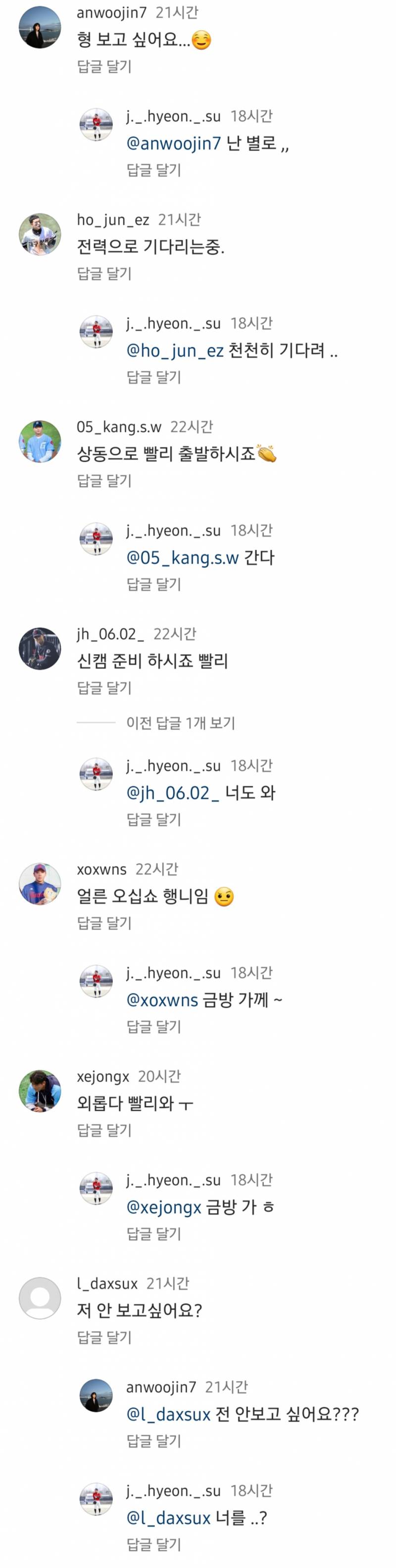Open the @05_kang.s.w mention link
The width and height of the screenshot is (396, 1568).
point(182,558)
